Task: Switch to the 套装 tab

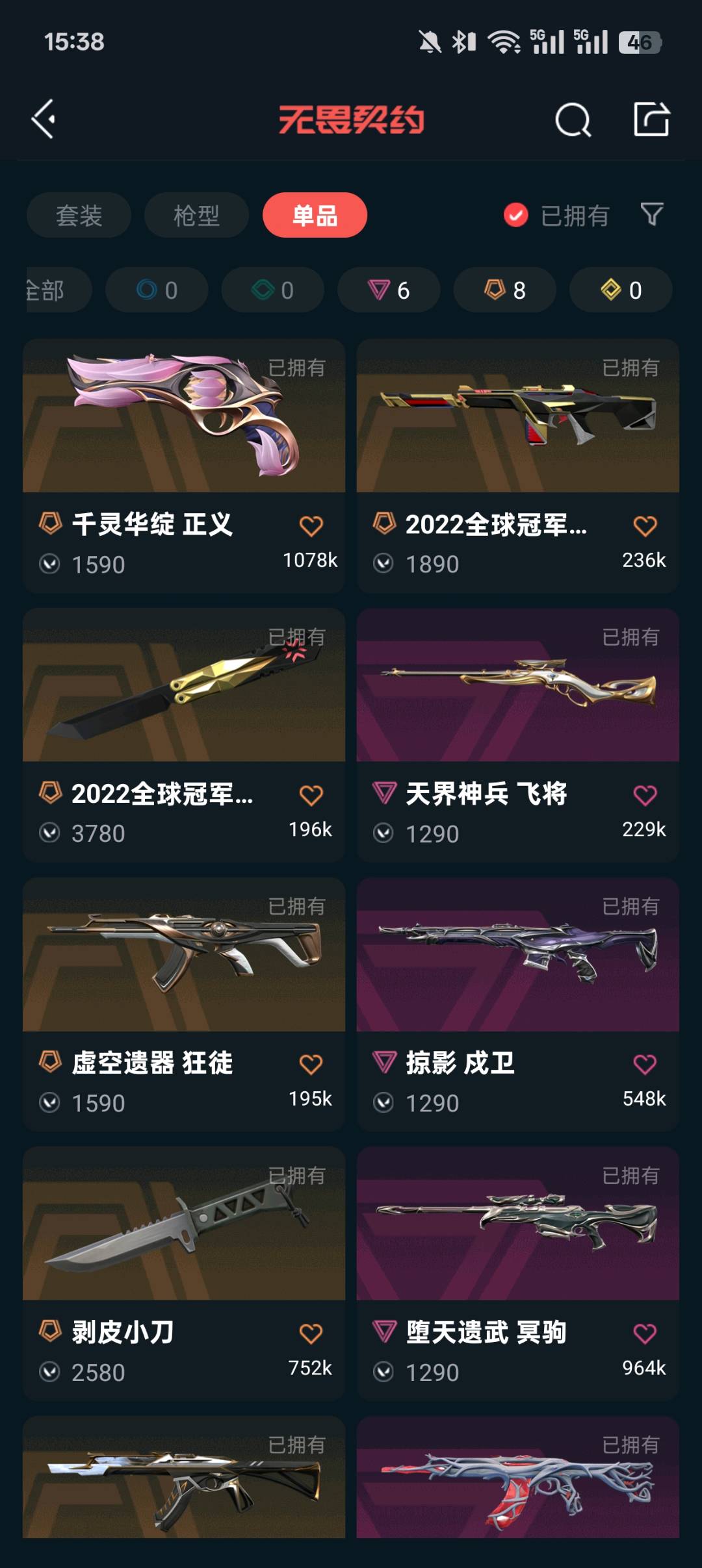Action: (x=79, y=216)
